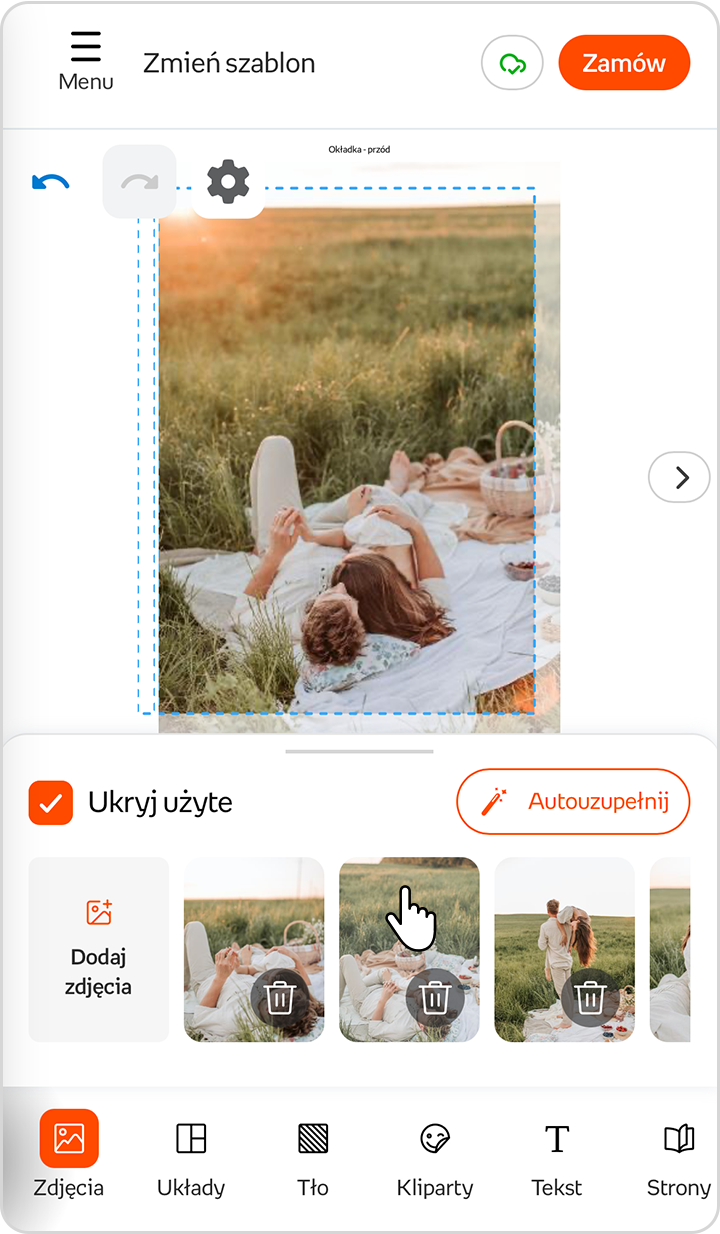
Task: Open the Menu hamburger button
Action: [x=86, y=62]
